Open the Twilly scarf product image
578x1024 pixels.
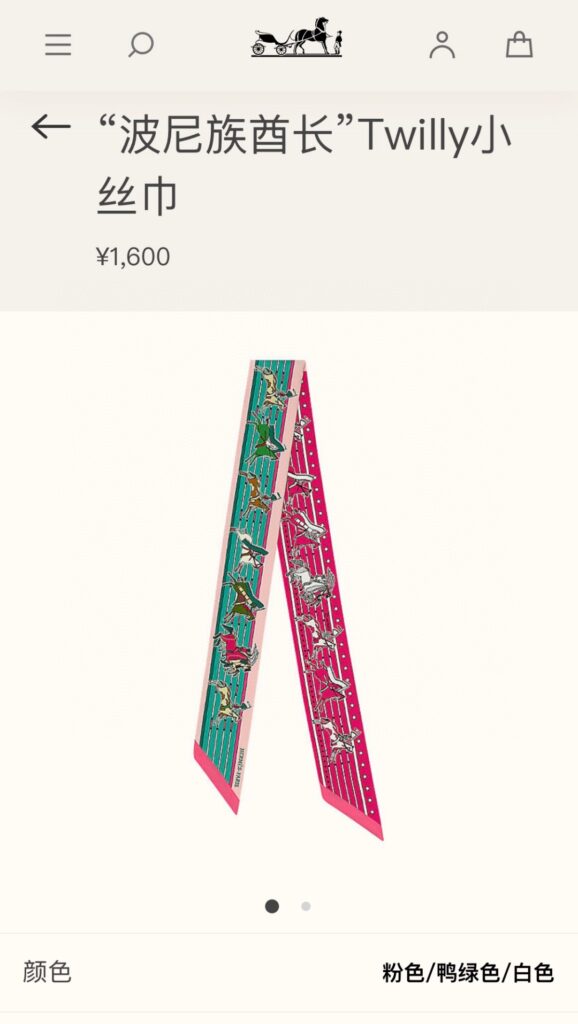click(x=288, y=599)
